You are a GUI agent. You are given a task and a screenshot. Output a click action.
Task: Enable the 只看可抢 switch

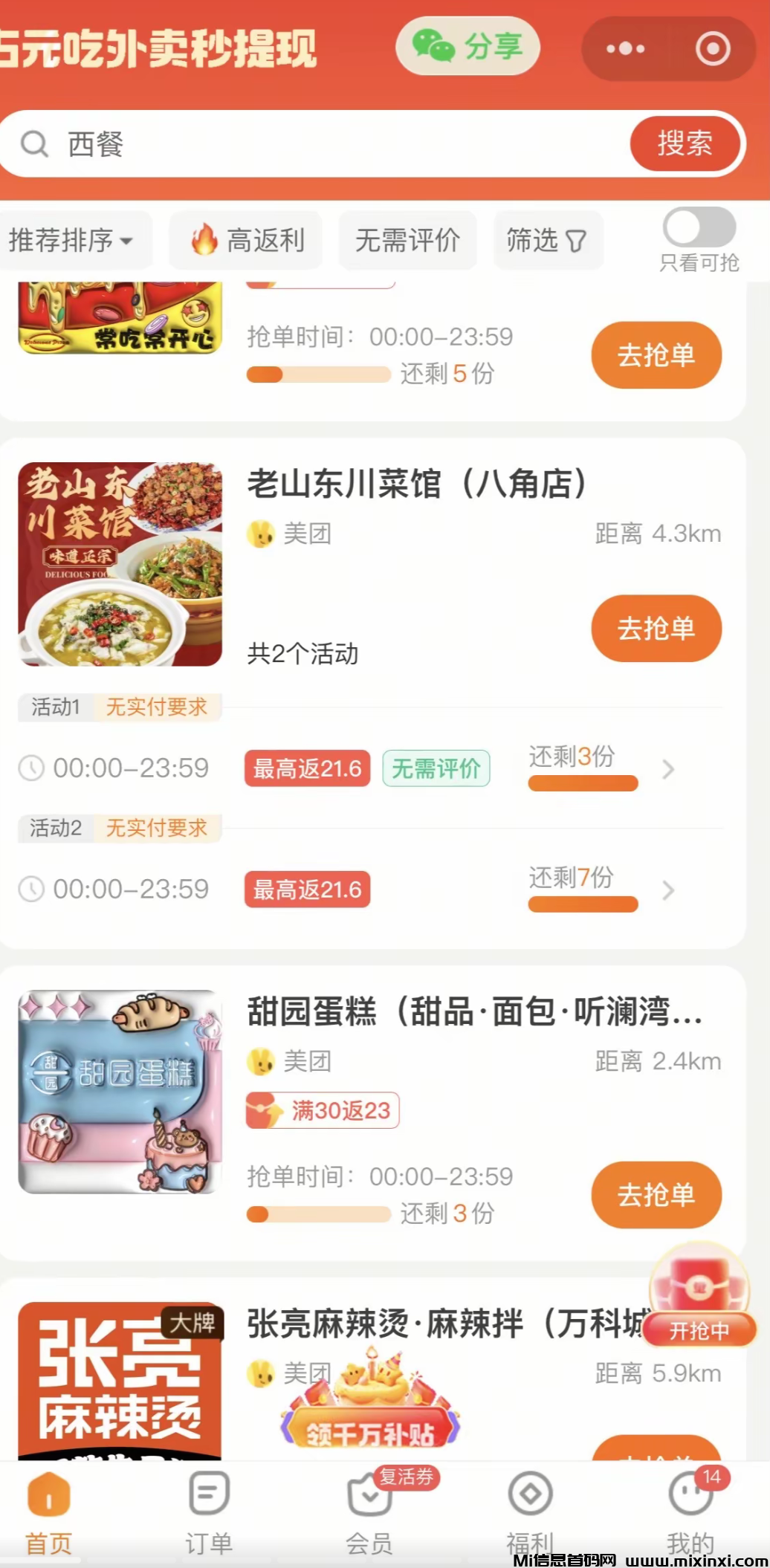pos(699,227)
